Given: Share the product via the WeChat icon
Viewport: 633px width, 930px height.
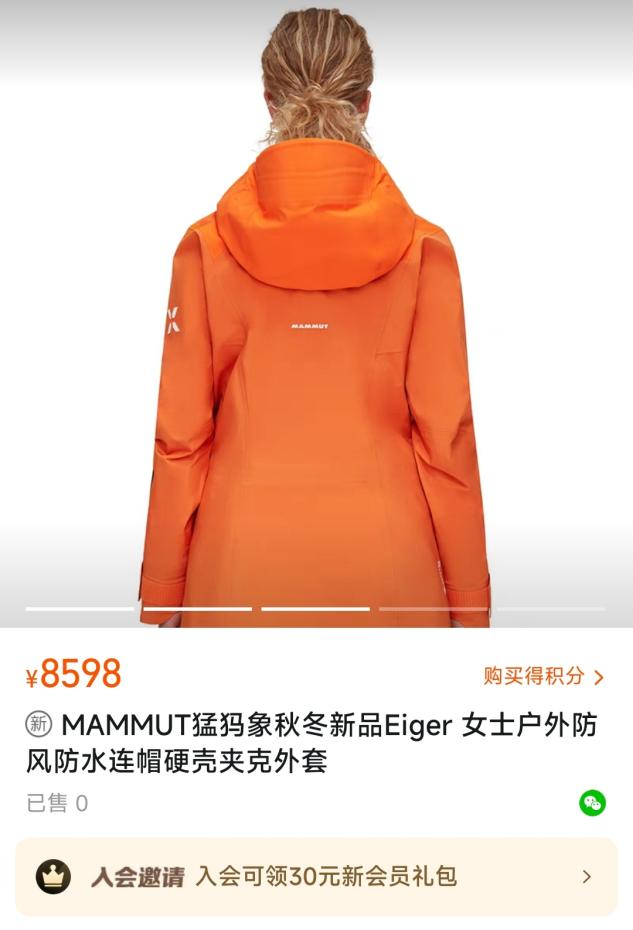Looking at the screenshot, I should [x=592, y=802].
